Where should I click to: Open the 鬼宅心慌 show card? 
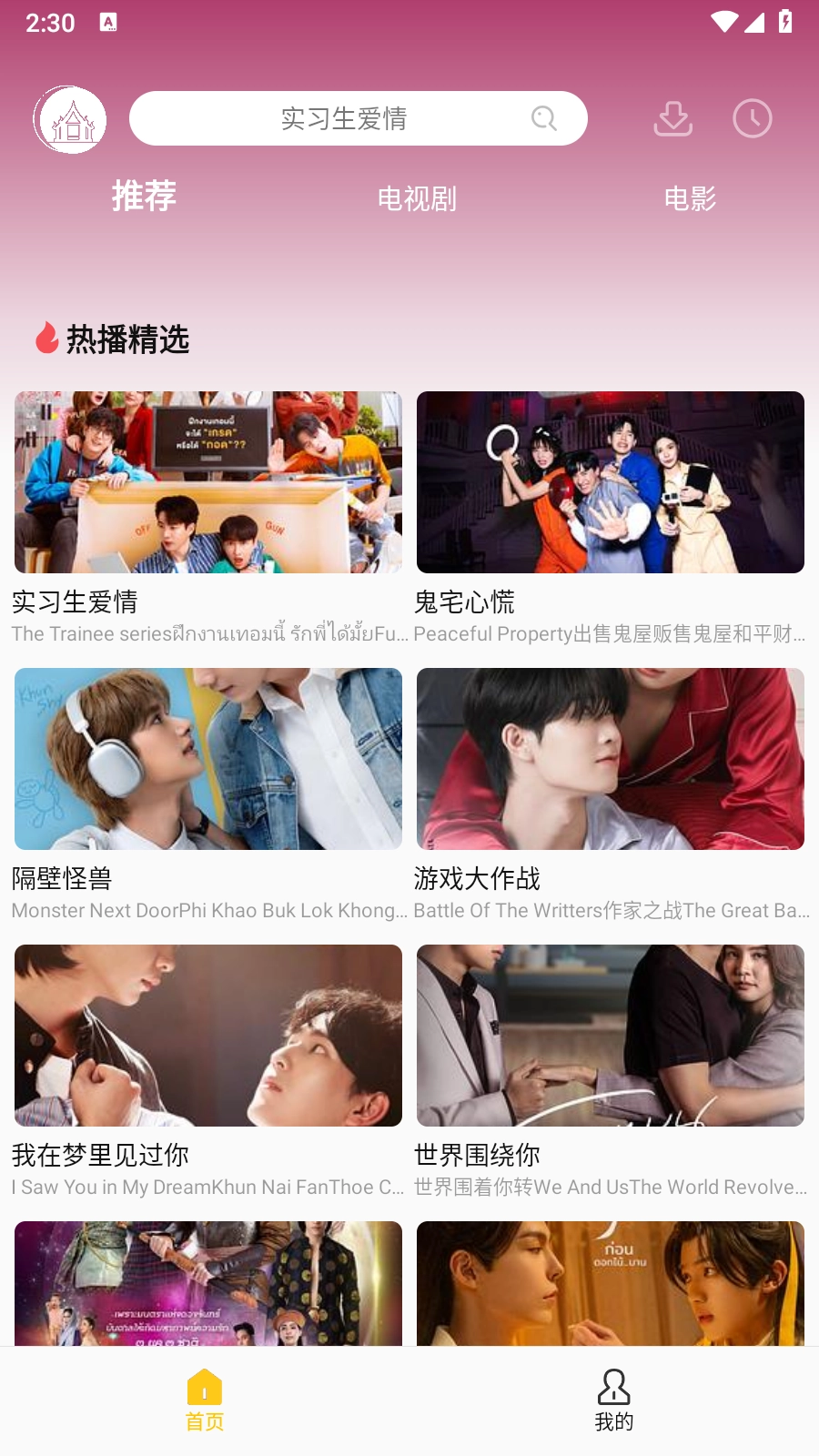tap(610, 482)
